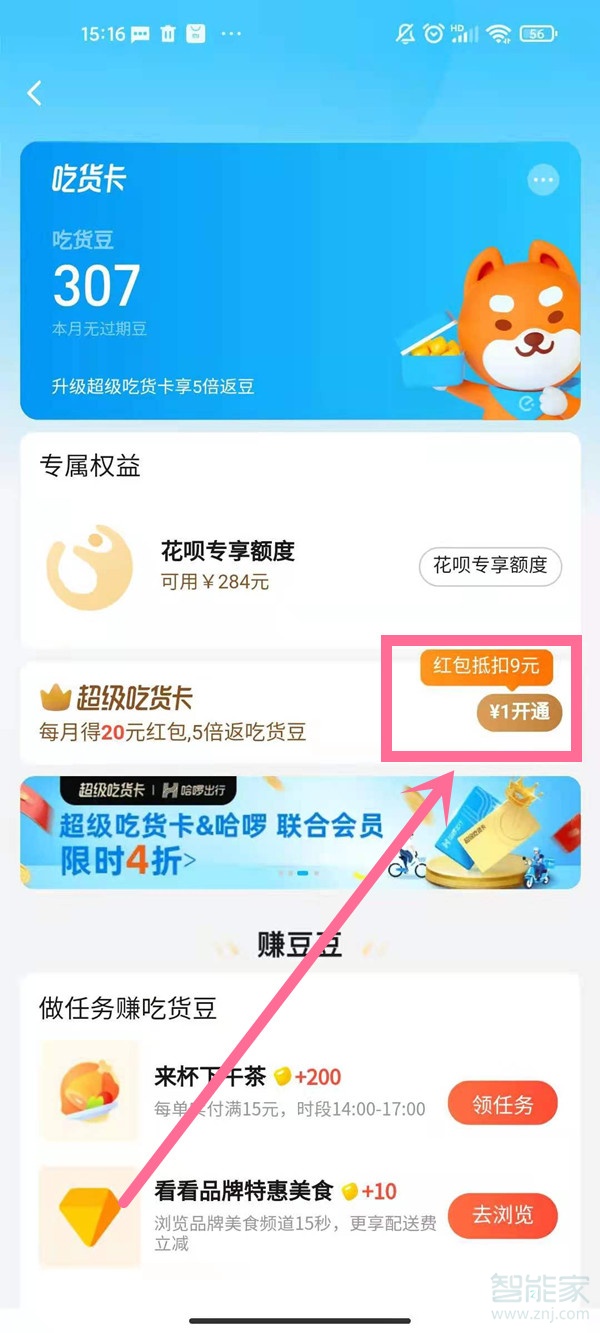Open the 超级吃货卡&哈啰 联合会员 banner
600x1333 pixels.
300,832
